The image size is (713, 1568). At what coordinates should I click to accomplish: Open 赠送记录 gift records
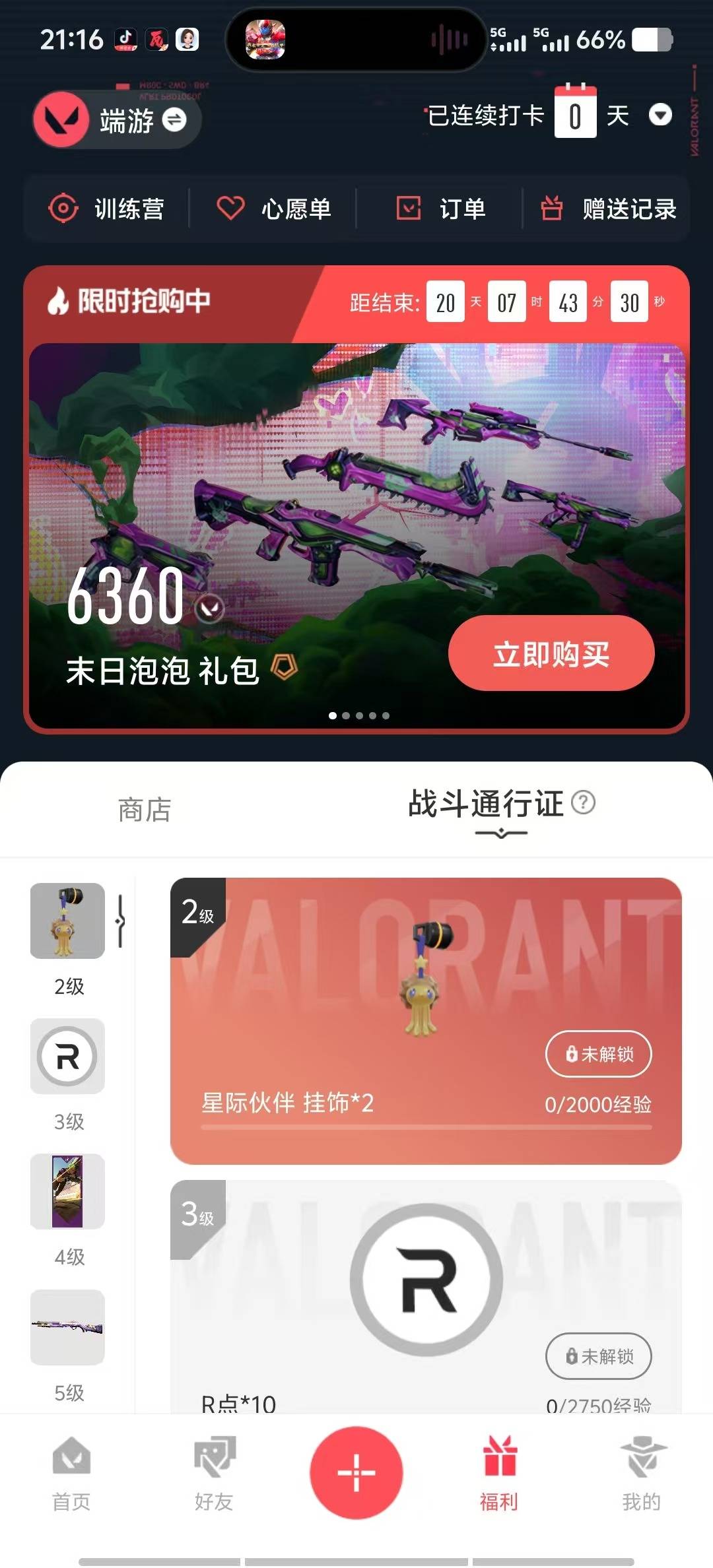(608, 209)
